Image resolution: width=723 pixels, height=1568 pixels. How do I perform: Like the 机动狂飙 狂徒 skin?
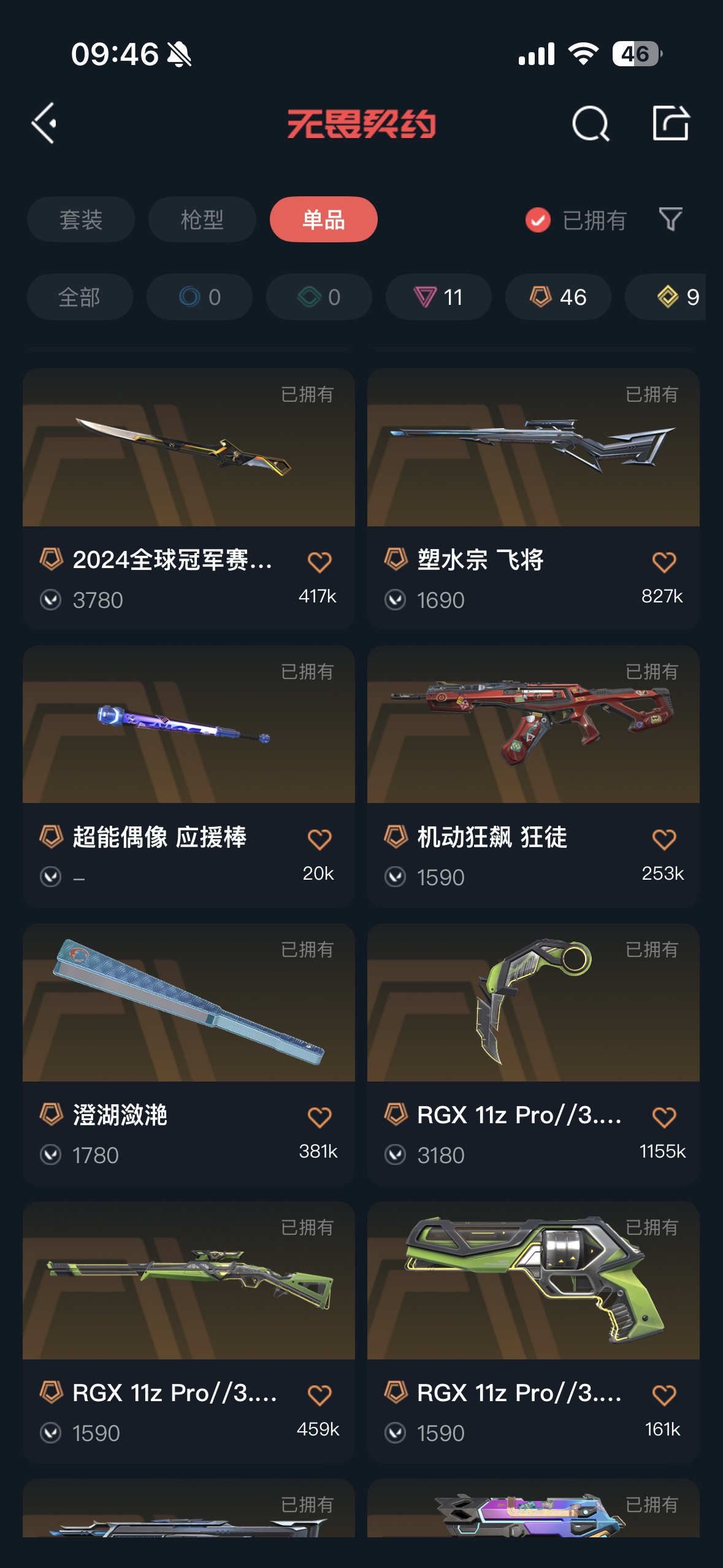664,839
